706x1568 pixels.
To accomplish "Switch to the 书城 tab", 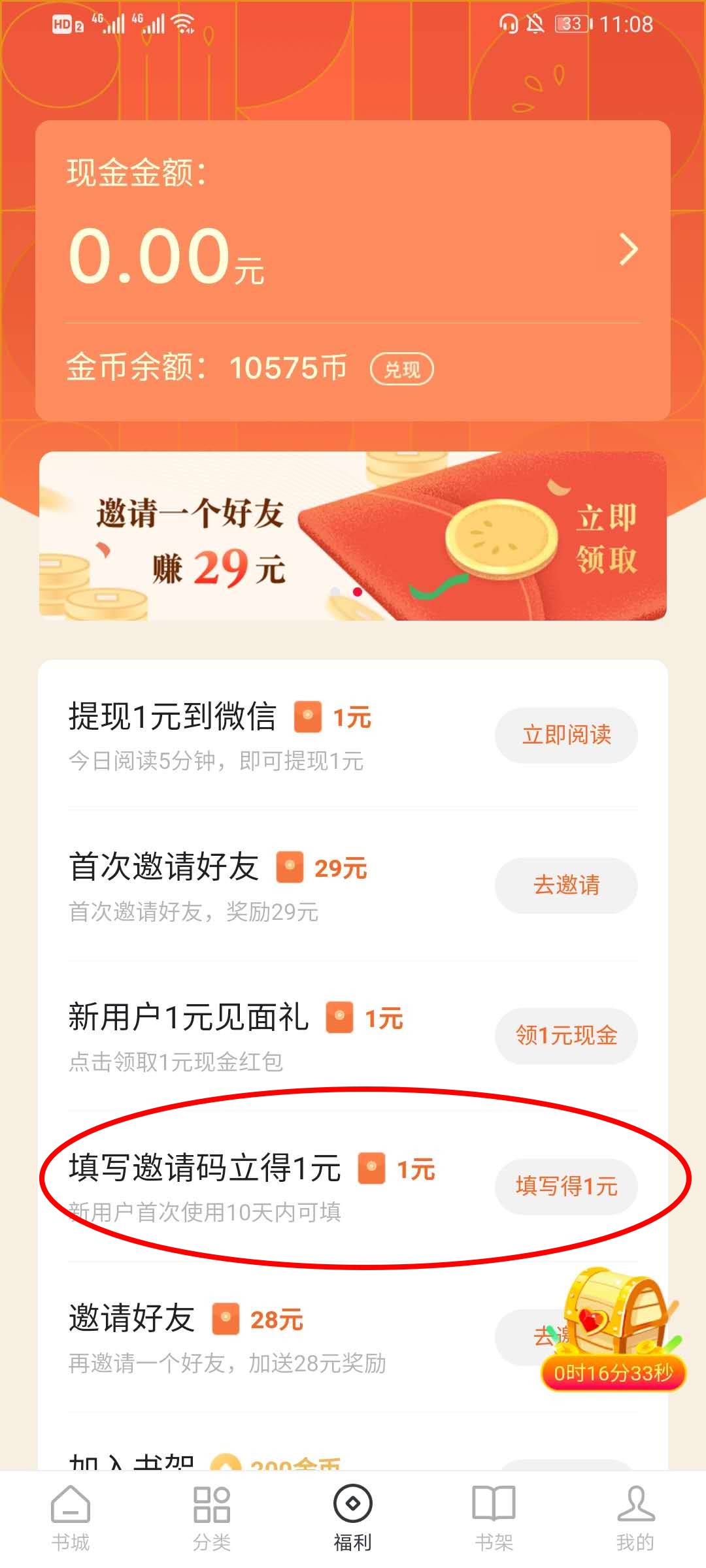I will click(71, 1518).
